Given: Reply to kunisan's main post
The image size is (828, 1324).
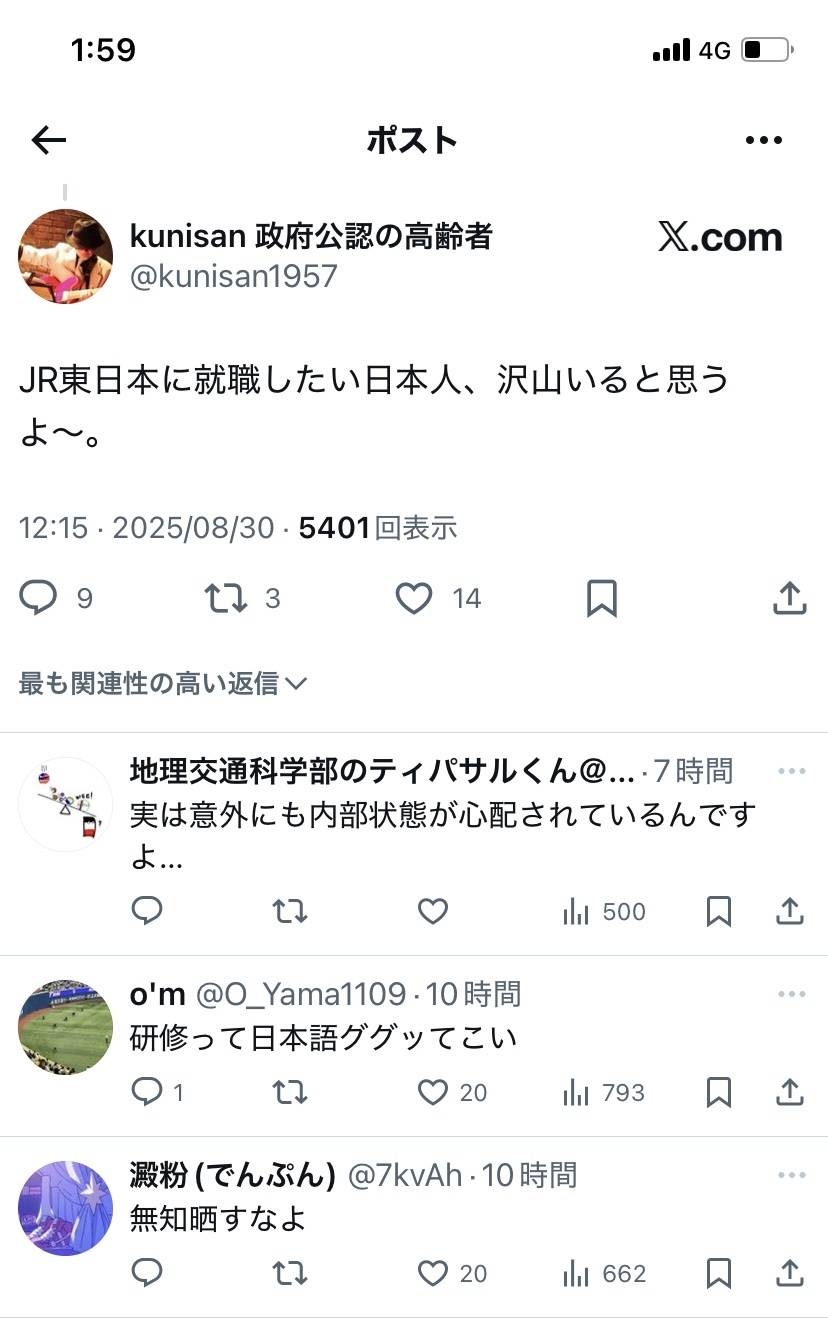Looking at the screenshot, I should coord(39,598).
